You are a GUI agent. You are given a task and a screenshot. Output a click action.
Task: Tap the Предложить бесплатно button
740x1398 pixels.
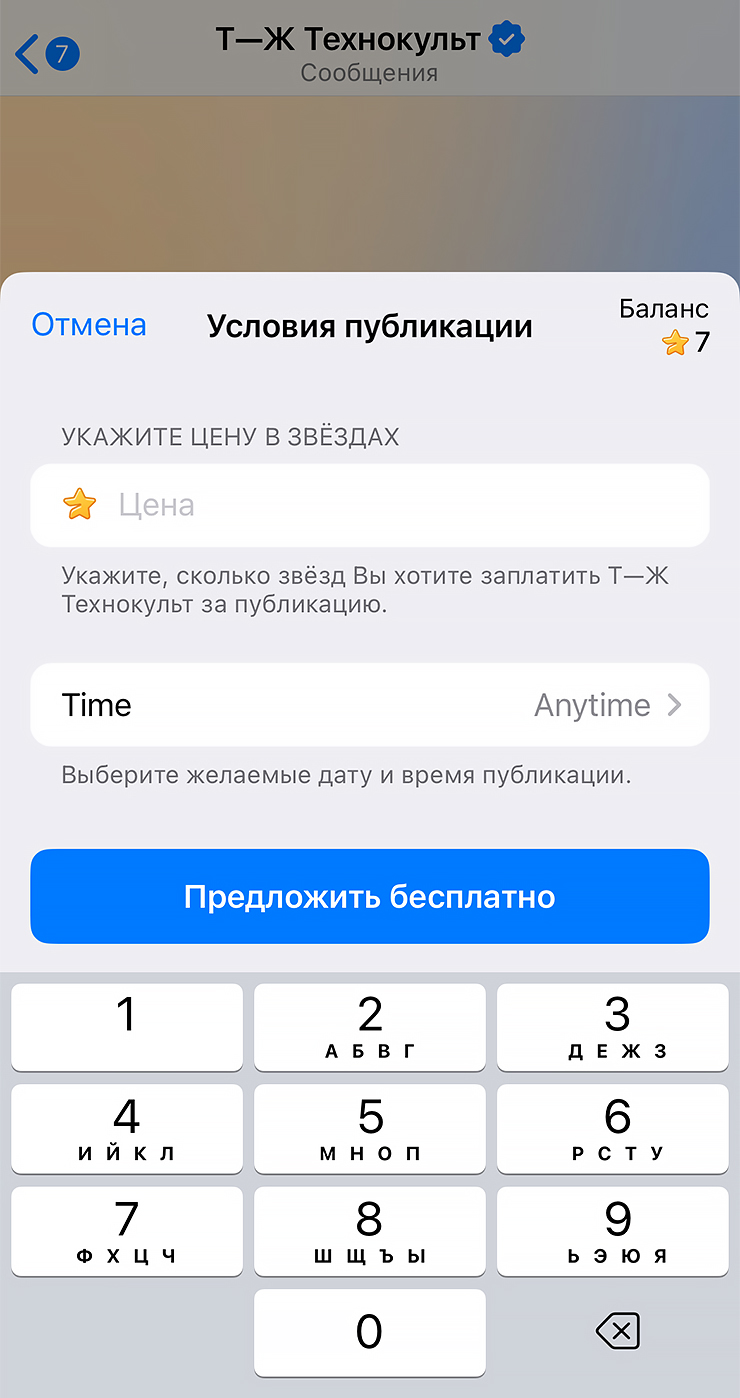click(x=370, y=896)
